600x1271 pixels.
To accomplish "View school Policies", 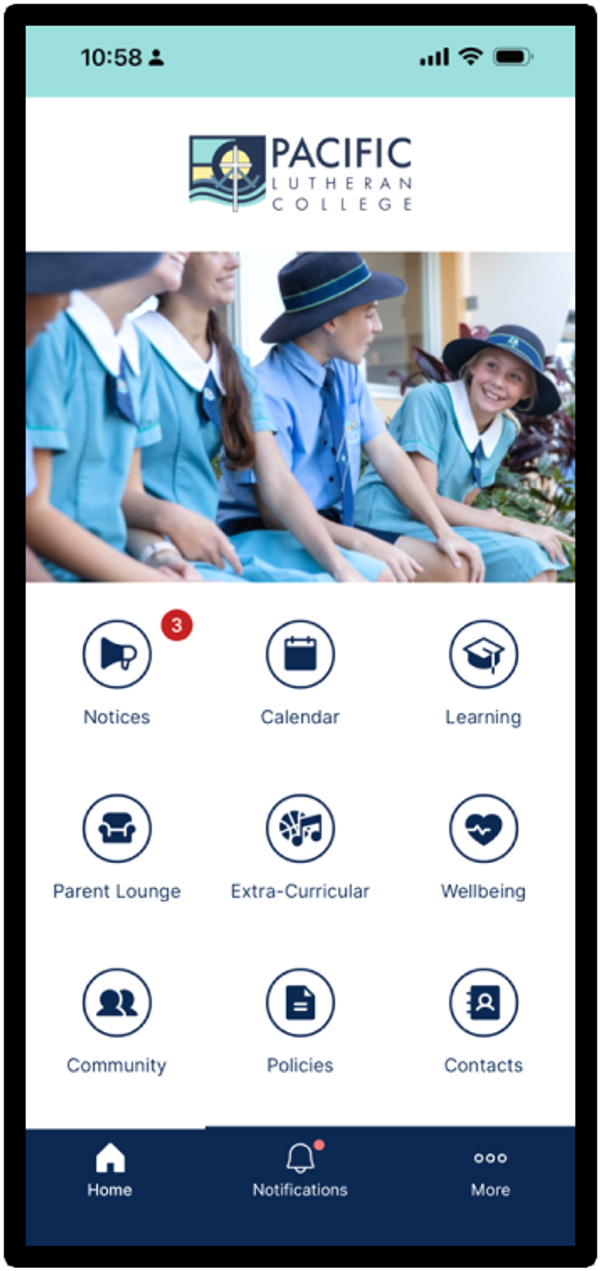I will [300, 1003].
